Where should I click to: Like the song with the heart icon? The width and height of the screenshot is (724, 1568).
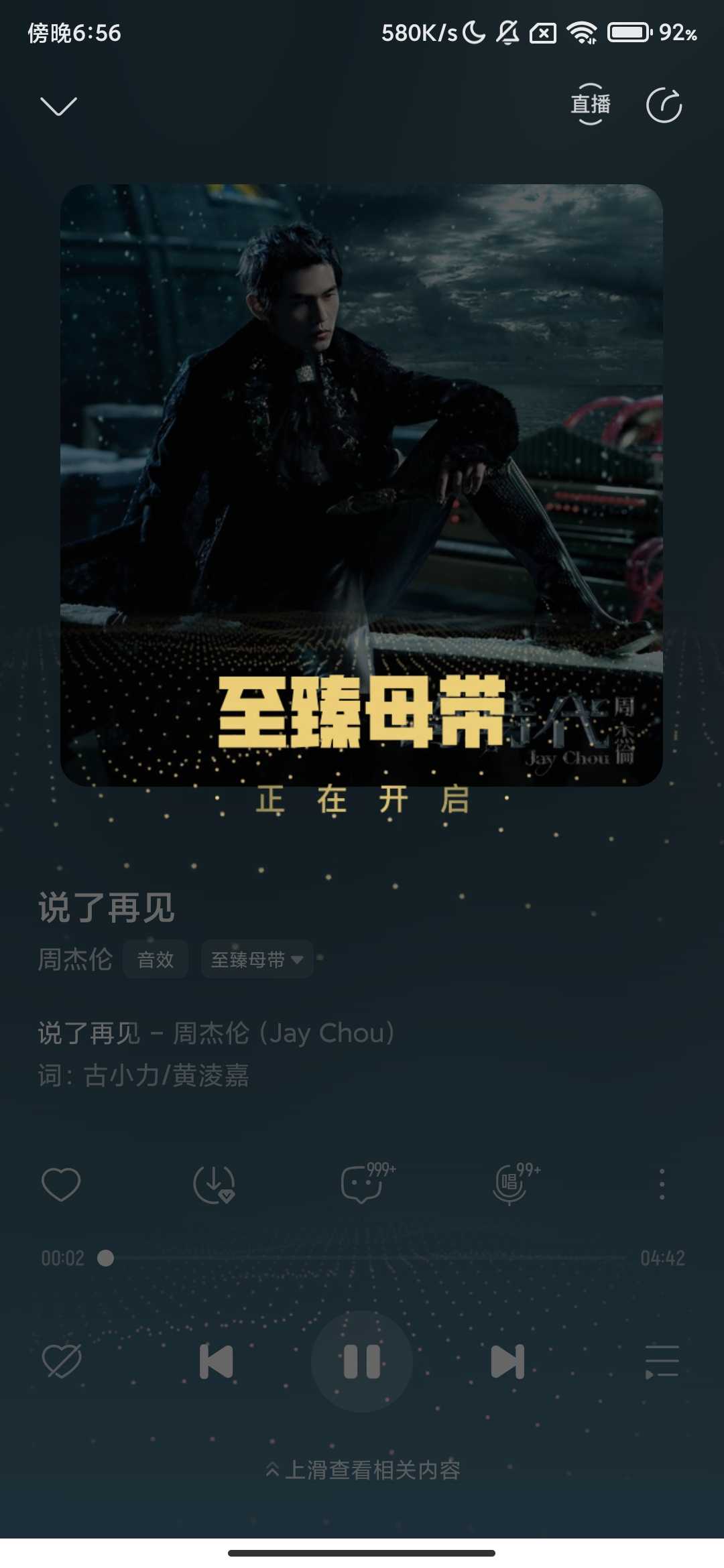61,1184
